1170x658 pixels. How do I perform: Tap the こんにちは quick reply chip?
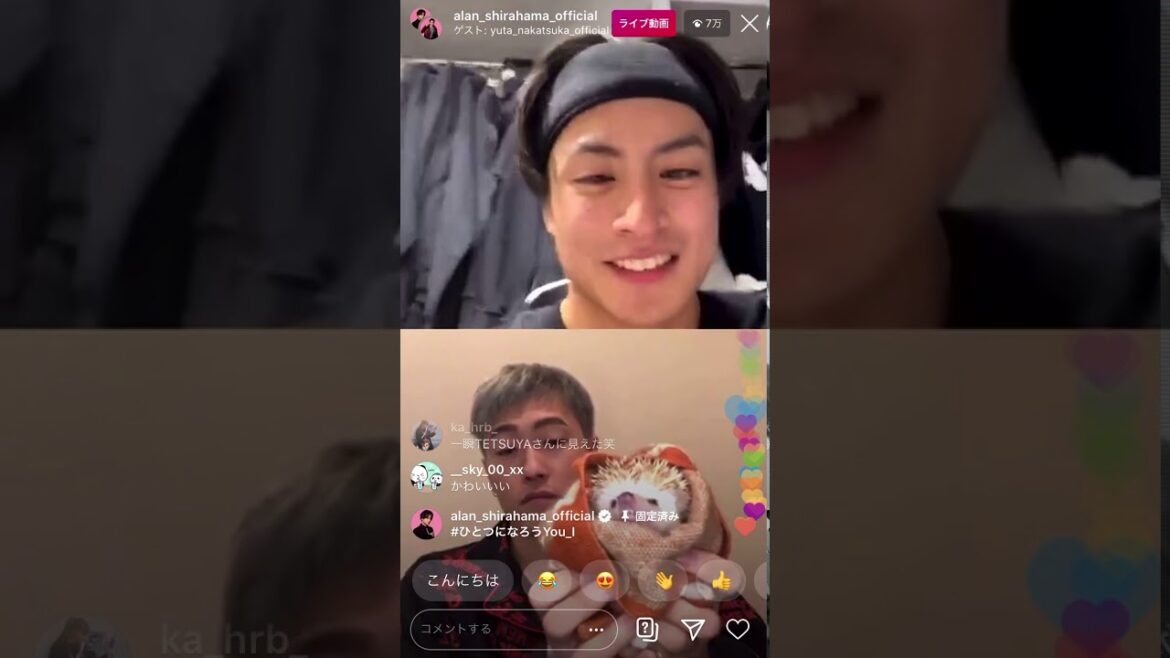[462, 580]
